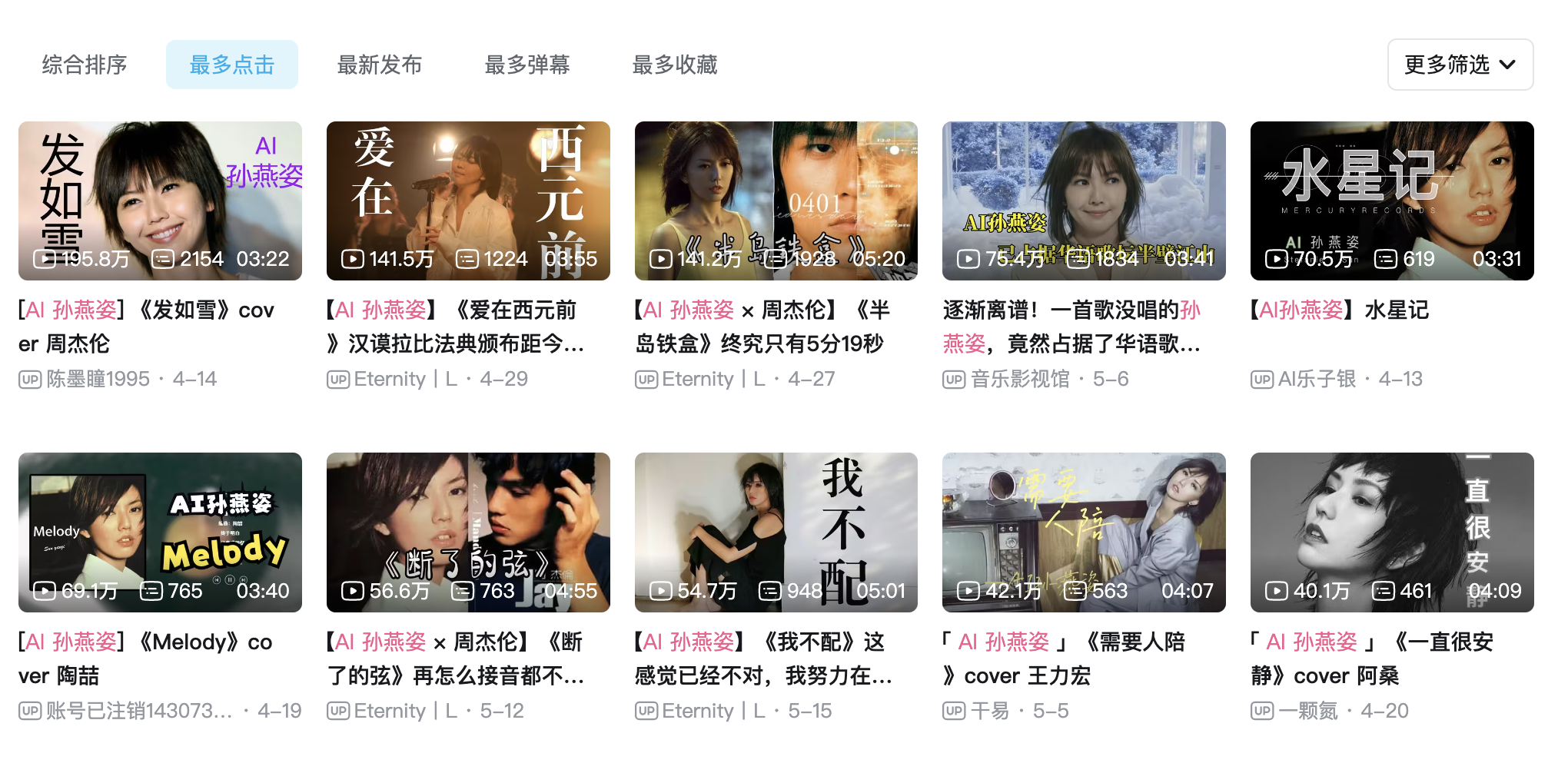Switch to the 最多收藏 tab

coord(675,65)
